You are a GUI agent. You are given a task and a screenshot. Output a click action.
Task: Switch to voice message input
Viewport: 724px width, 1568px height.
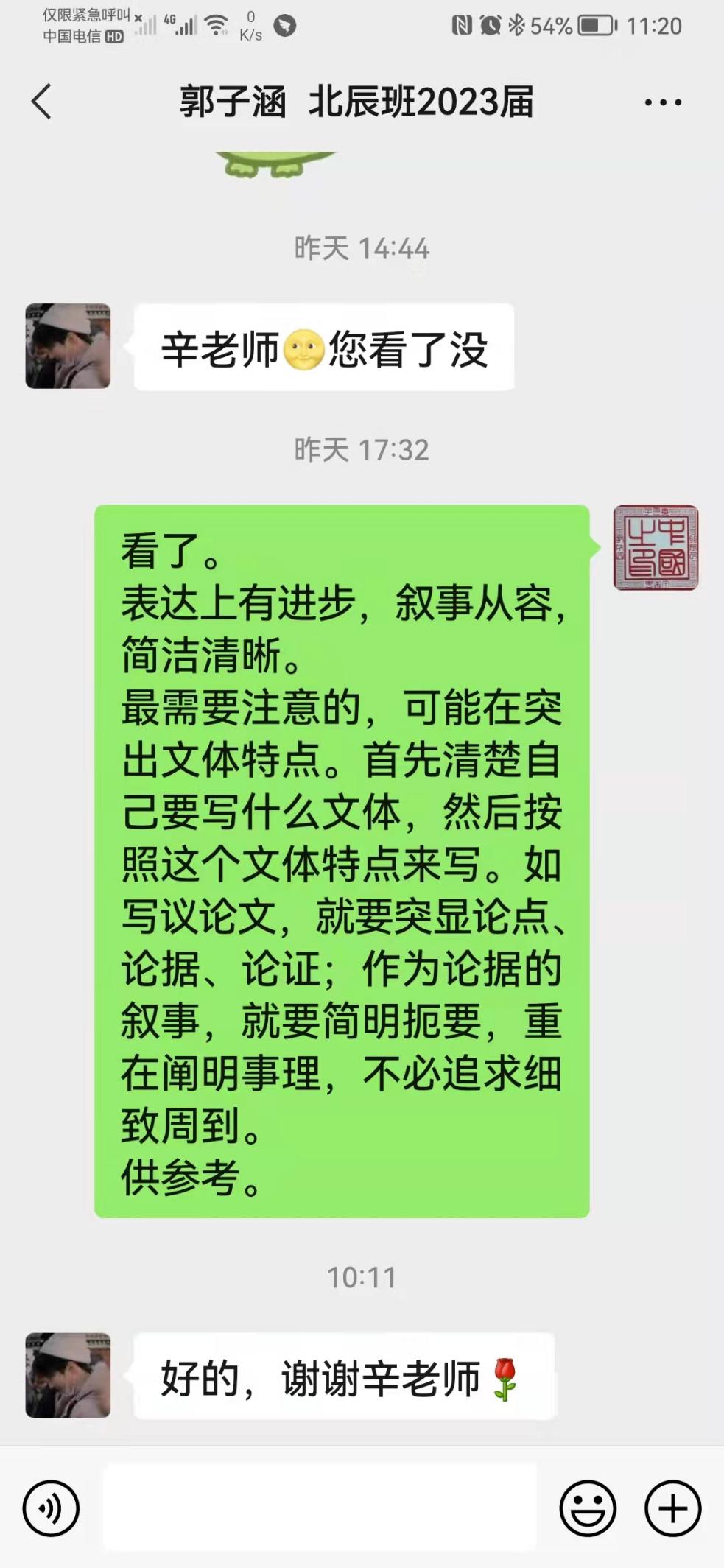point(51,1508)
